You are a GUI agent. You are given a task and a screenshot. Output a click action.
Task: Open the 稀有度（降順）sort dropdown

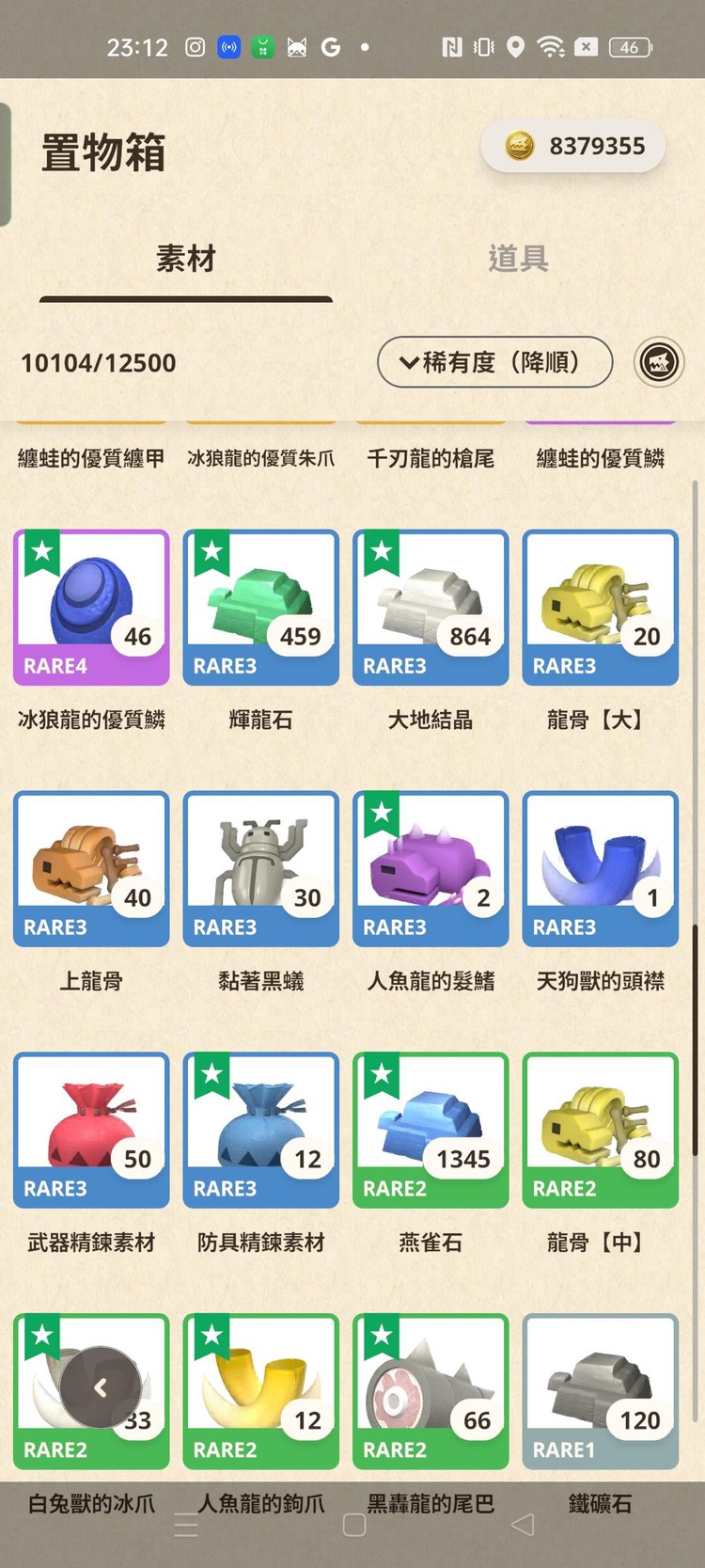coord(493,362)
